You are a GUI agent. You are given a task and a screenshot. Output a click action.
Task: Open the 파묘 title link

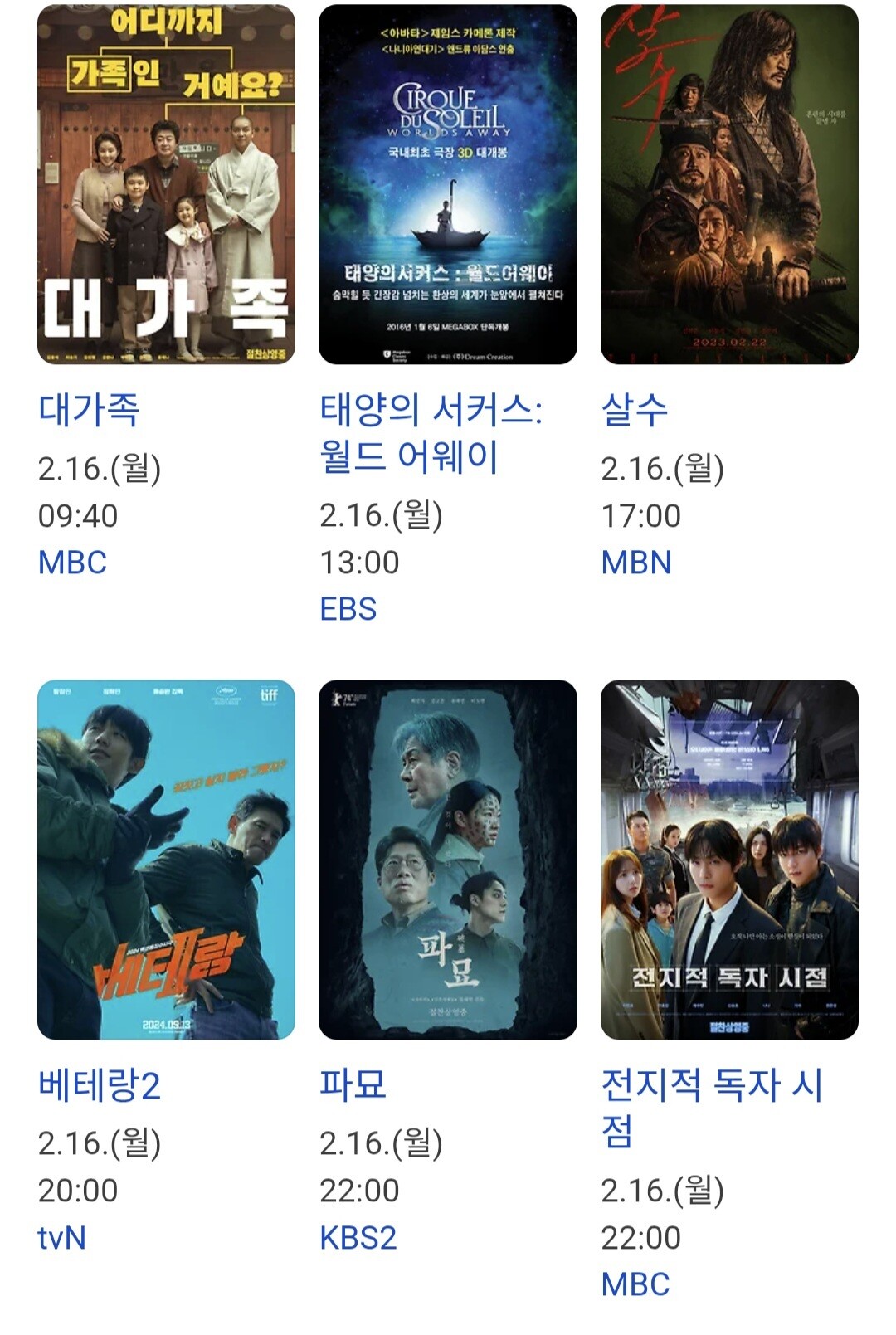(353, 1085)
